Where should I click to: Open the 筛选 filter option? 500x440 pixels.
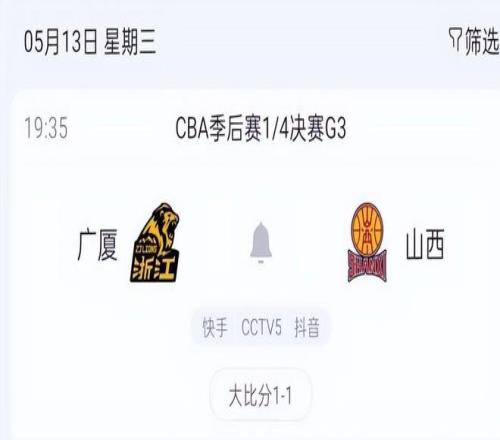coord(474,41)
